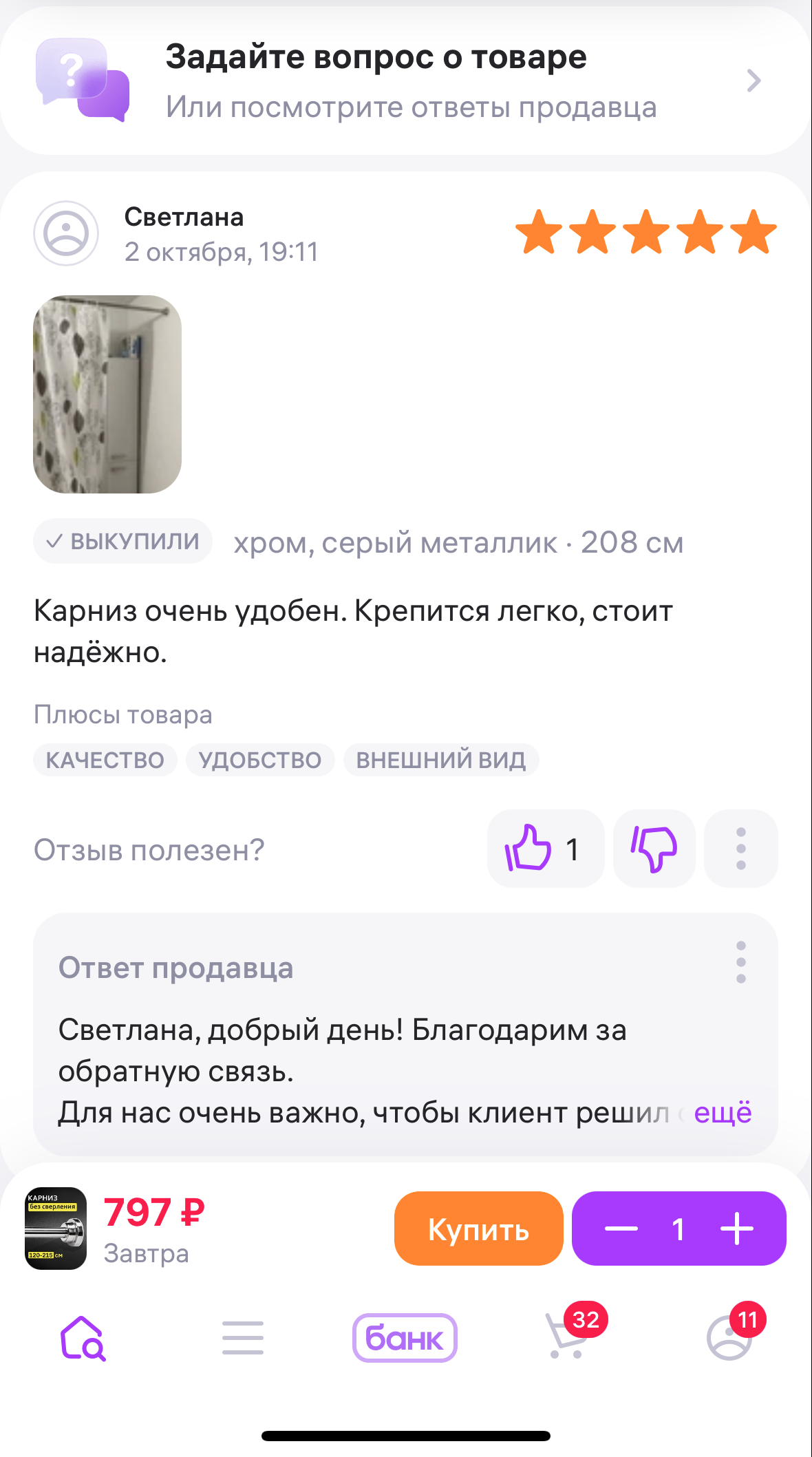Open the overflow menu in seller's reply
The image size is (812, 1457).
point(741,962)
